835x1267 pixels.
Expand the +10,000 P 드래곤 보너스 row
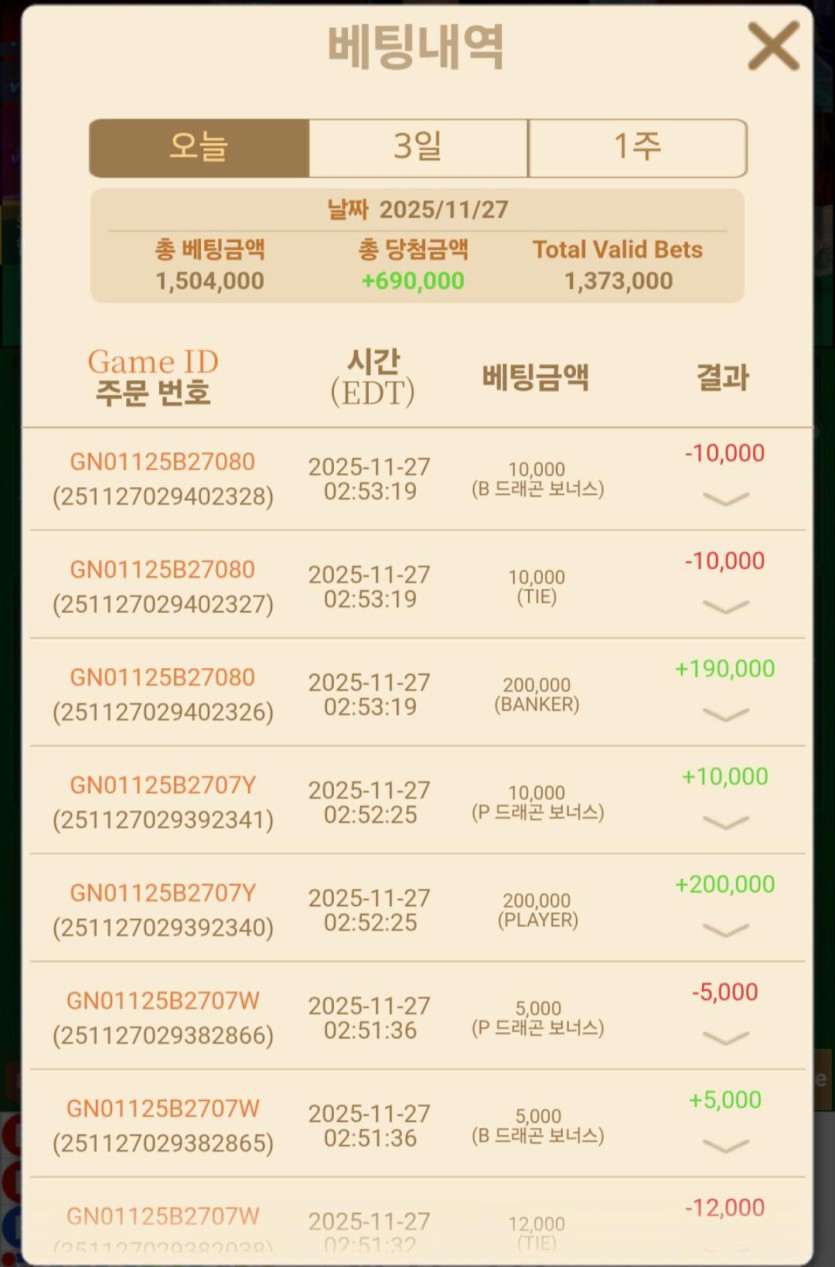pos(725,821)
